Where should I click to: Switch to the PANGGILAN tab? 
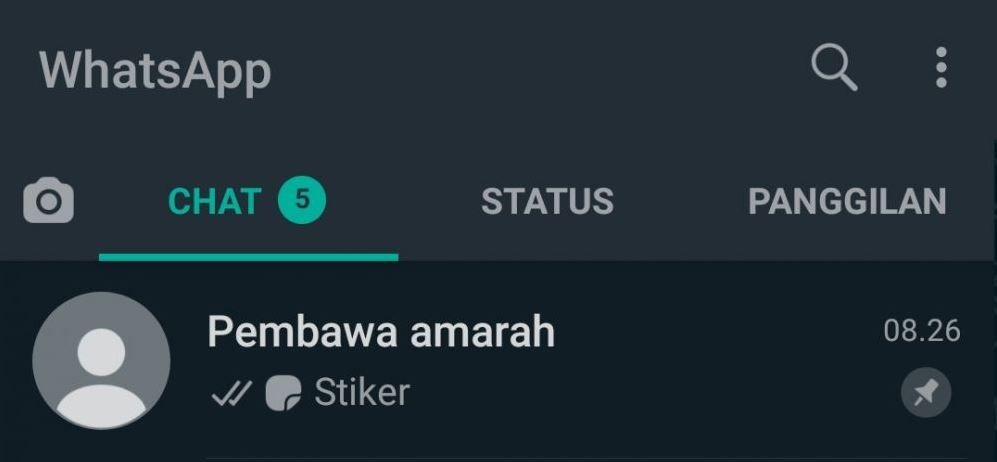point(846,202)
